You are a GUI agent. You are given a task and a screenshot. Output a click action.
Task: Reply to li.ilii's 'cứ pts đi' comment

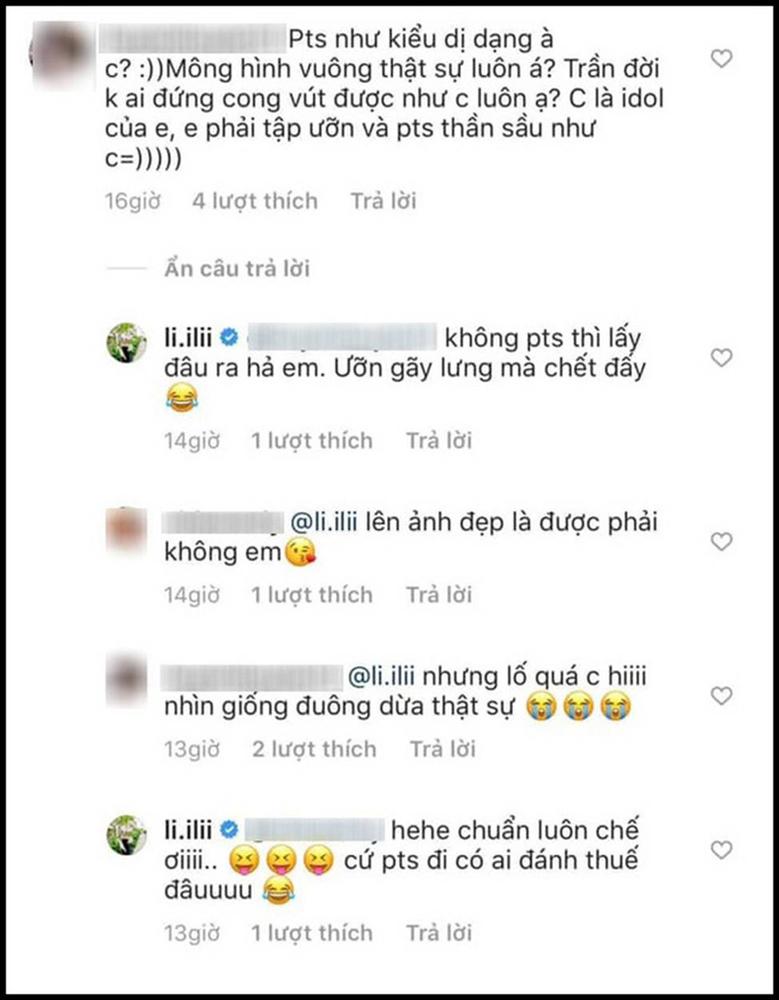(438, 933)
